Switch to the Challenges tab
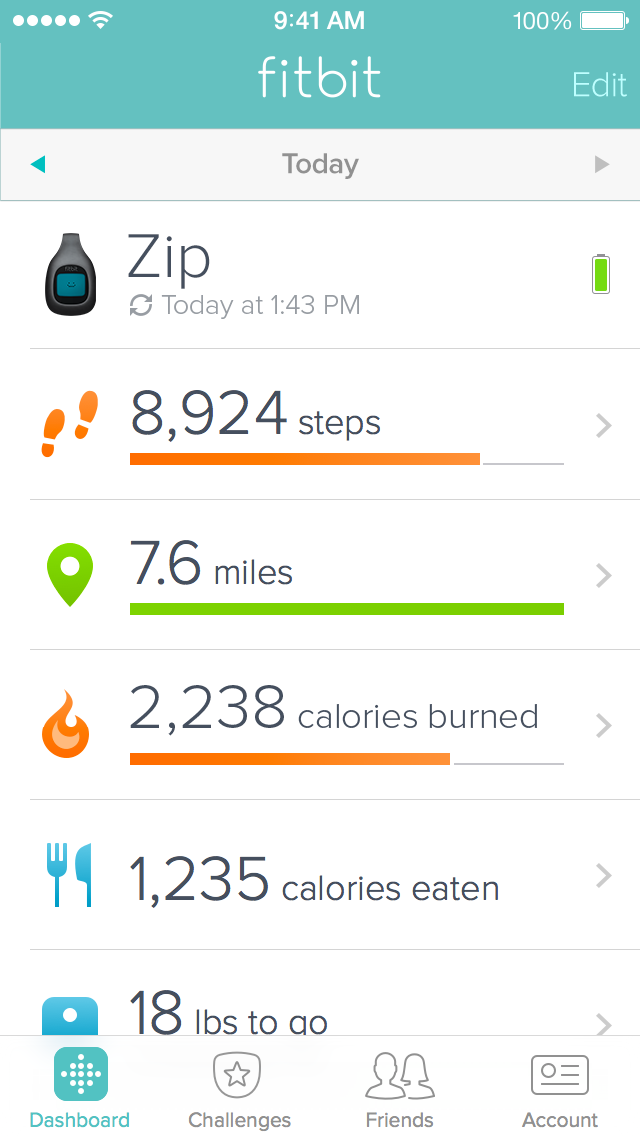This screenshot has height=1136, width=640. coord(239,1088)
